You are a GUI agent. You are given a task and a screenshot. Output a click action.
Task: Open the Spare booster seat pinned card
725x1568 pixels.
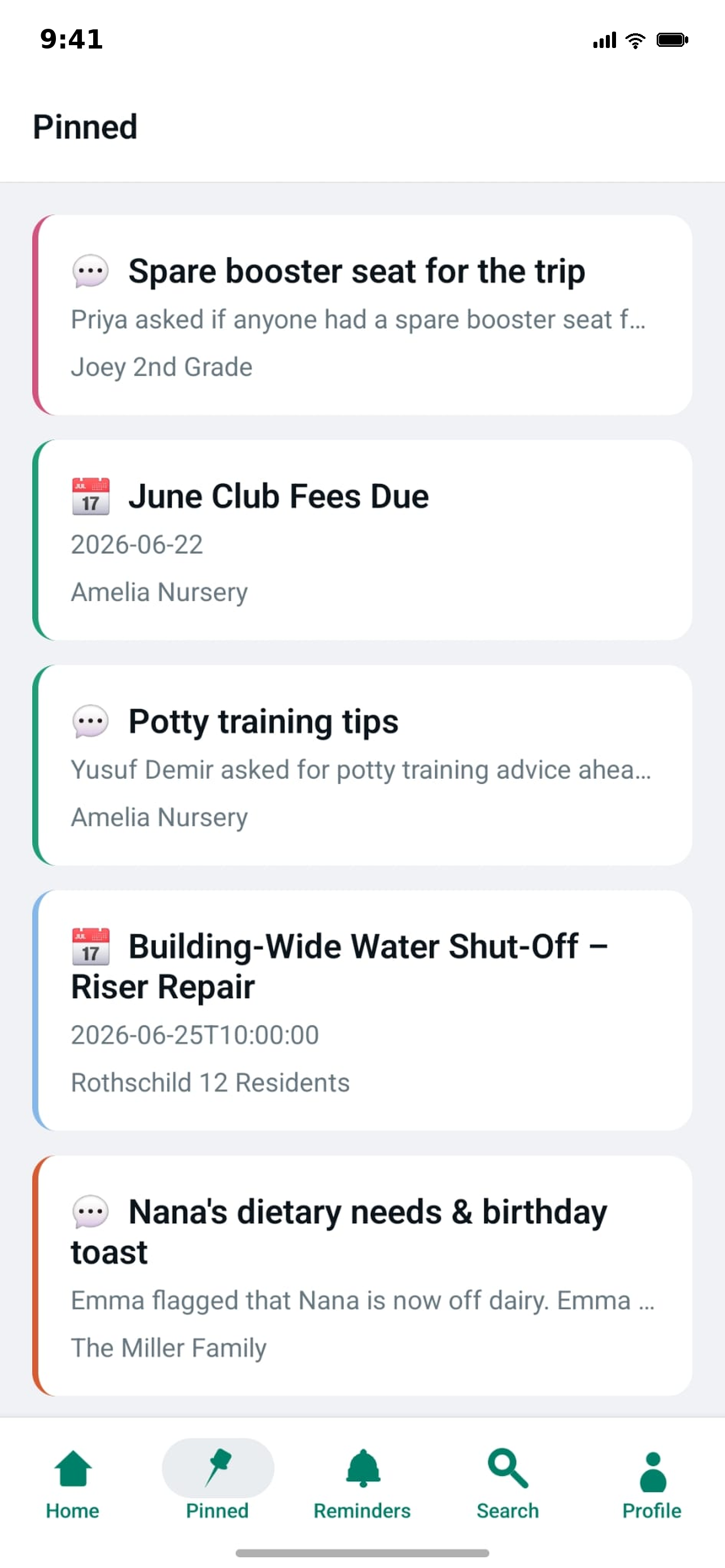(362, 315)
